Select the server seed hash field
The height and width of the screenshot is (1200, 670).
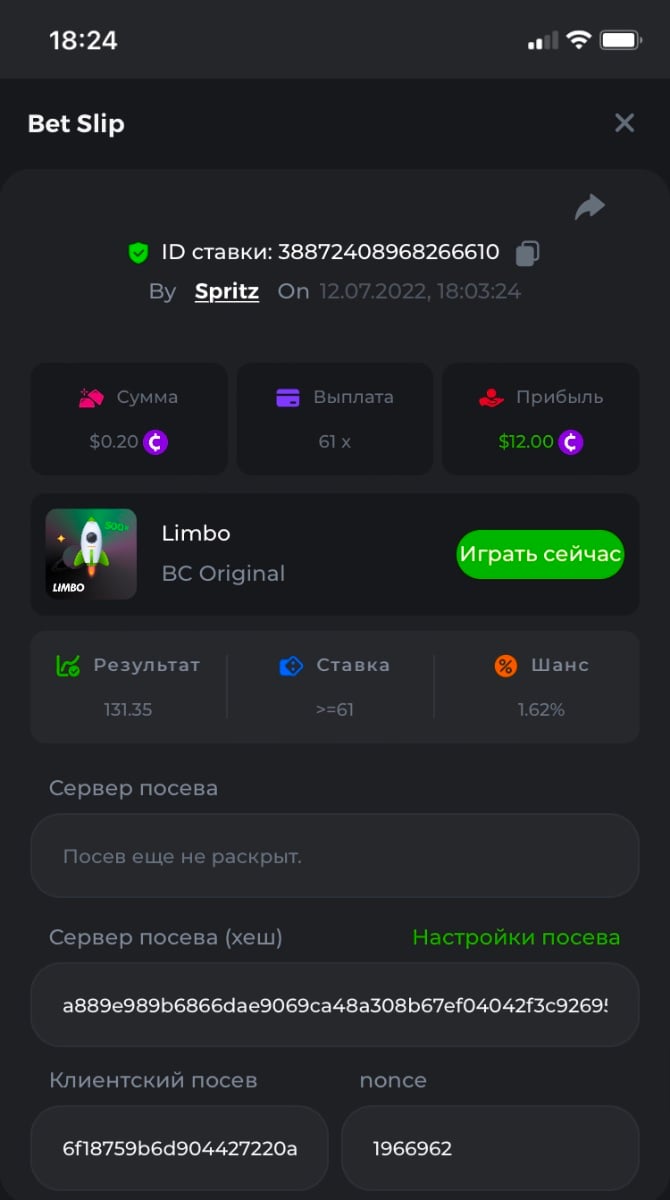(x=334, y=1005)
